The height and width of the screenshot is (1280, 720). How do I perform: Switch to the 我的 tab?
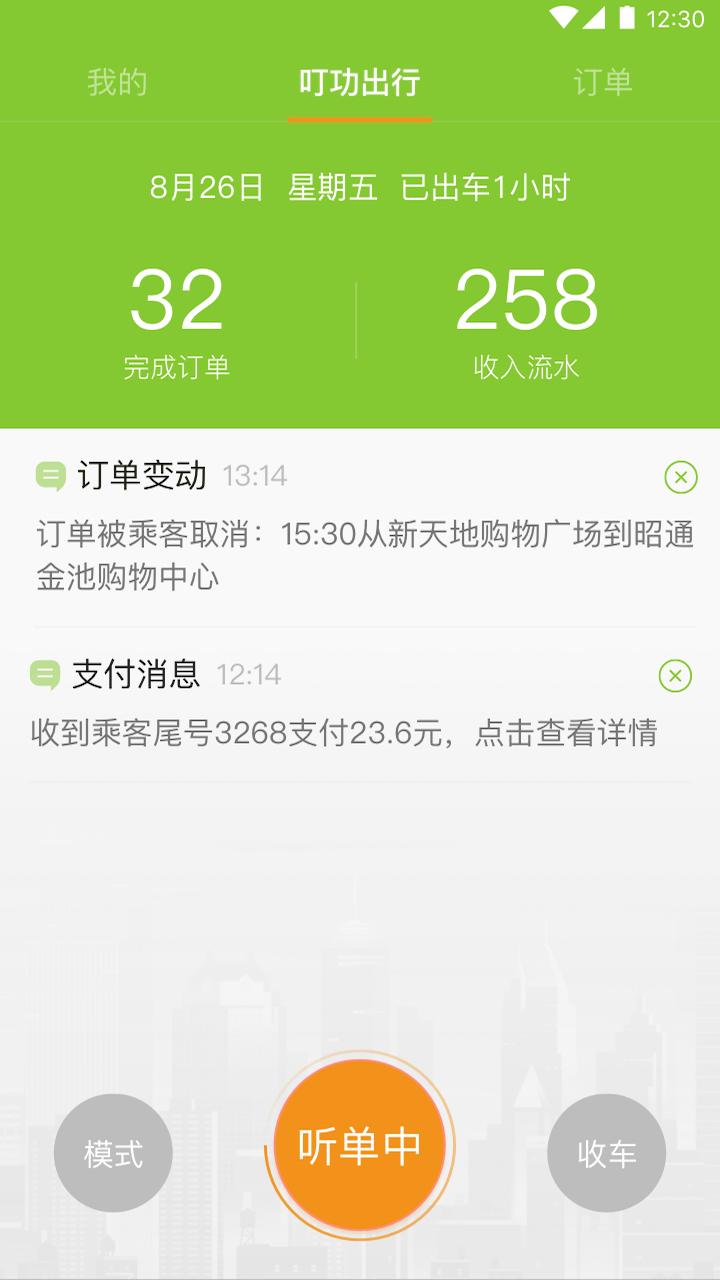[120, 83]
